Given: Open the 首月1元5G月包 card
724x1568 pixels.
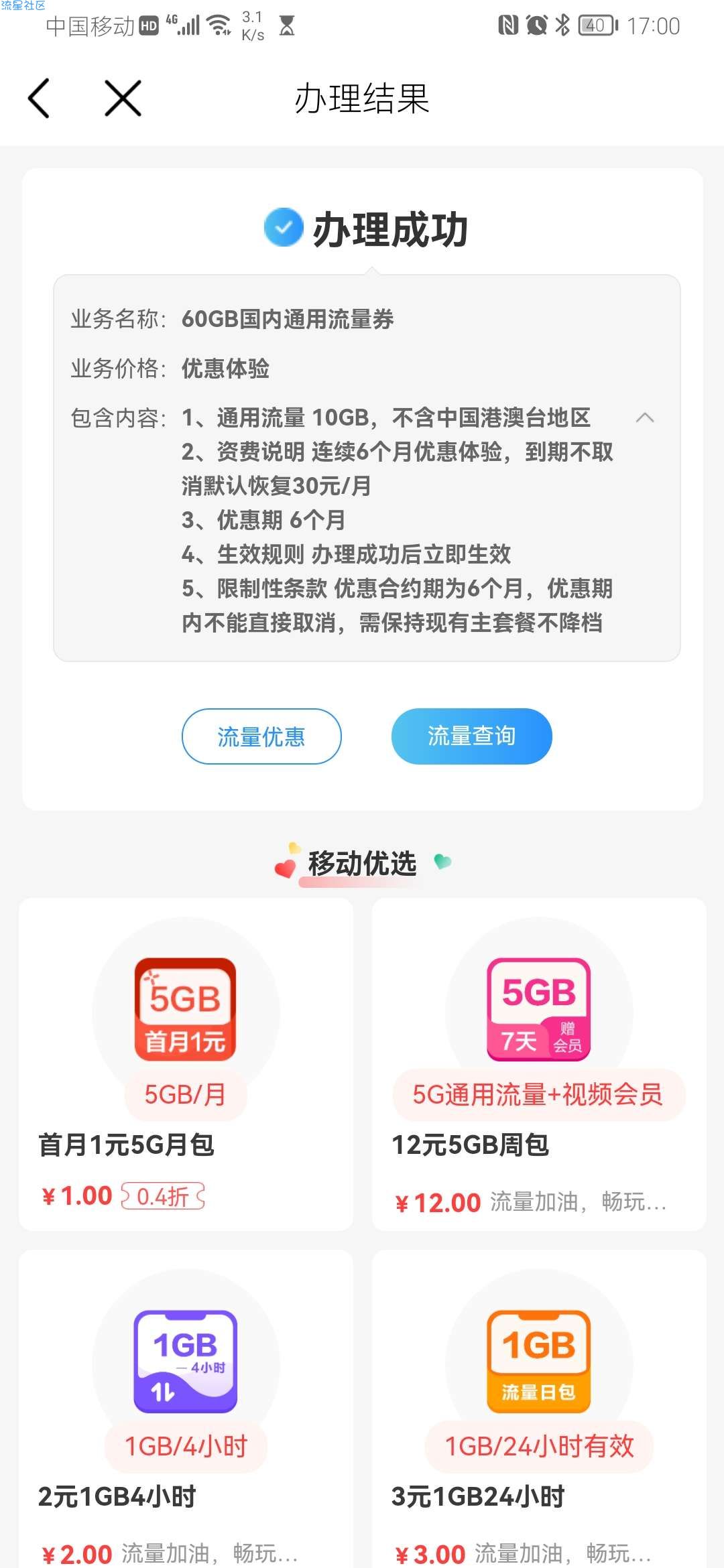Looking at the screenshot, I should point(186,1064).
